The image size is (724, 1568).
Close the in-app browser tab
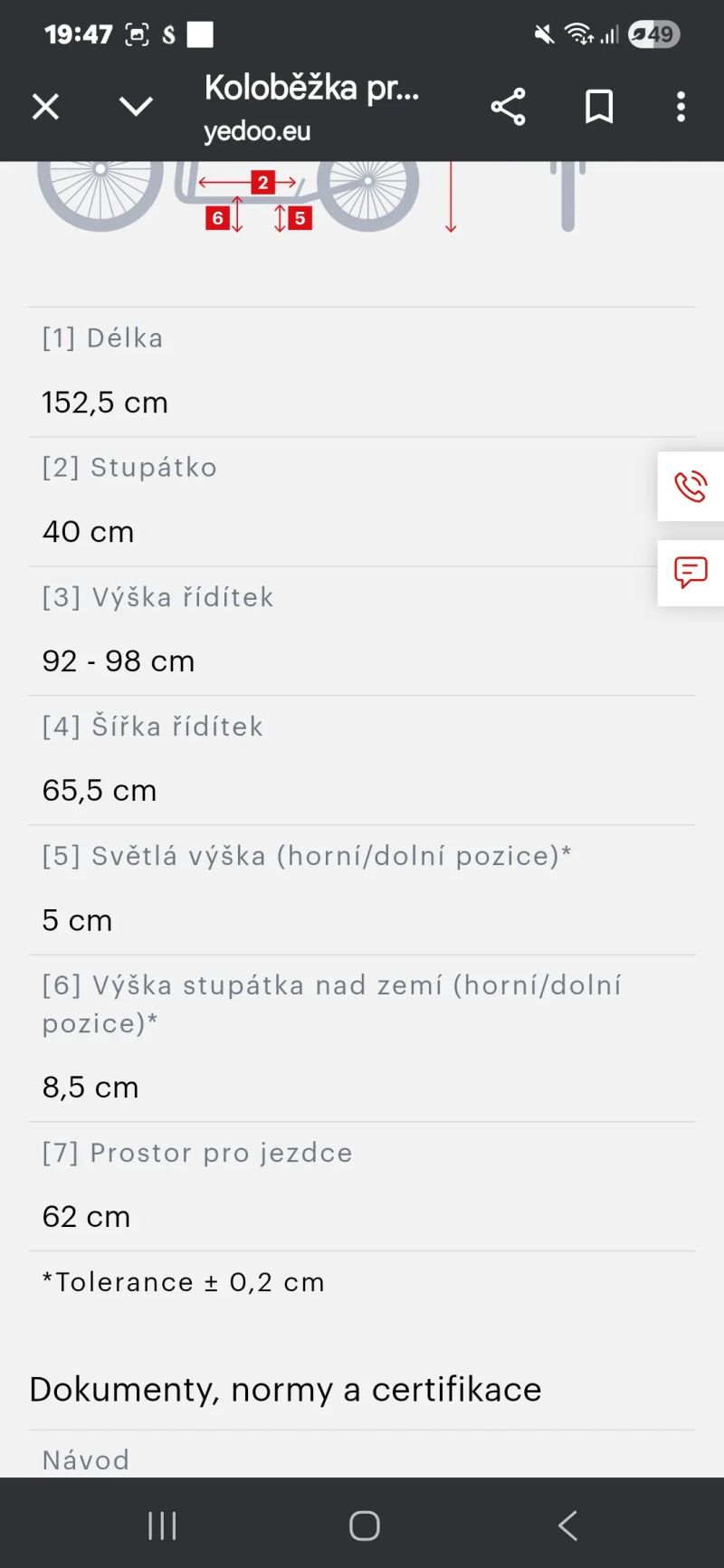(45, 107)
